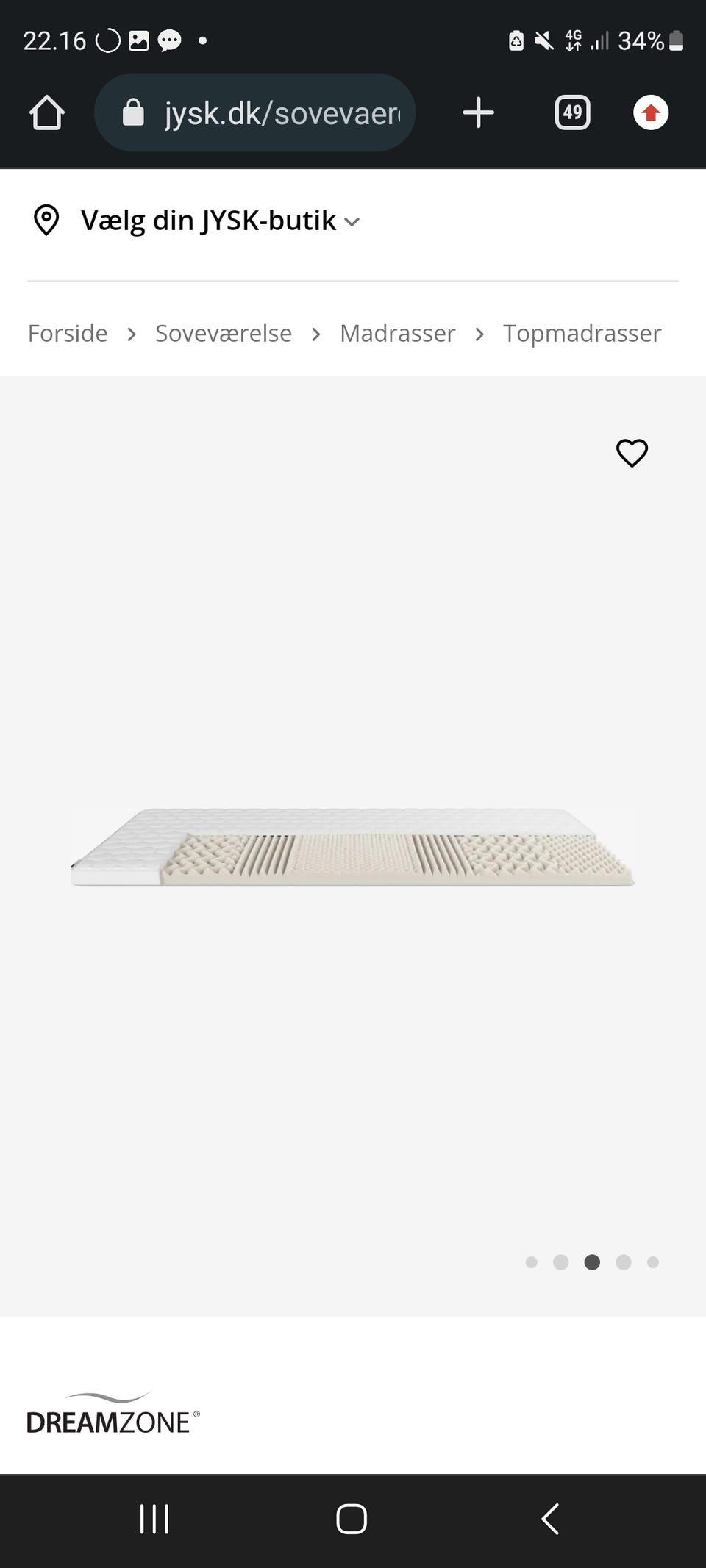Open the Madrasser breadcrumb
Screen dimensions: 706x1568
[397, 334]
